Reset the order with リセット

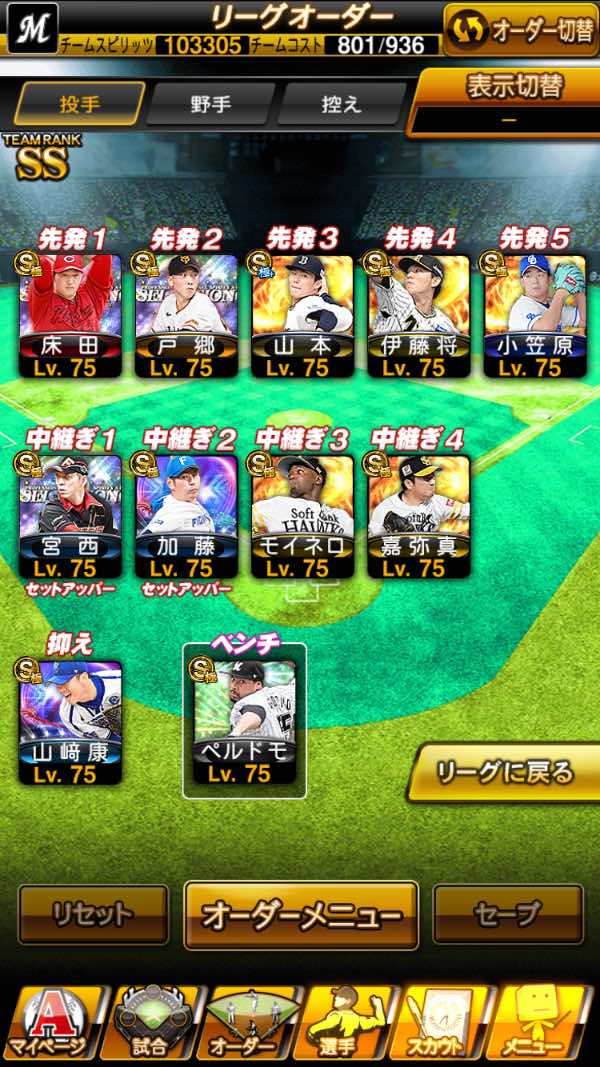click(x=93, y=915)
